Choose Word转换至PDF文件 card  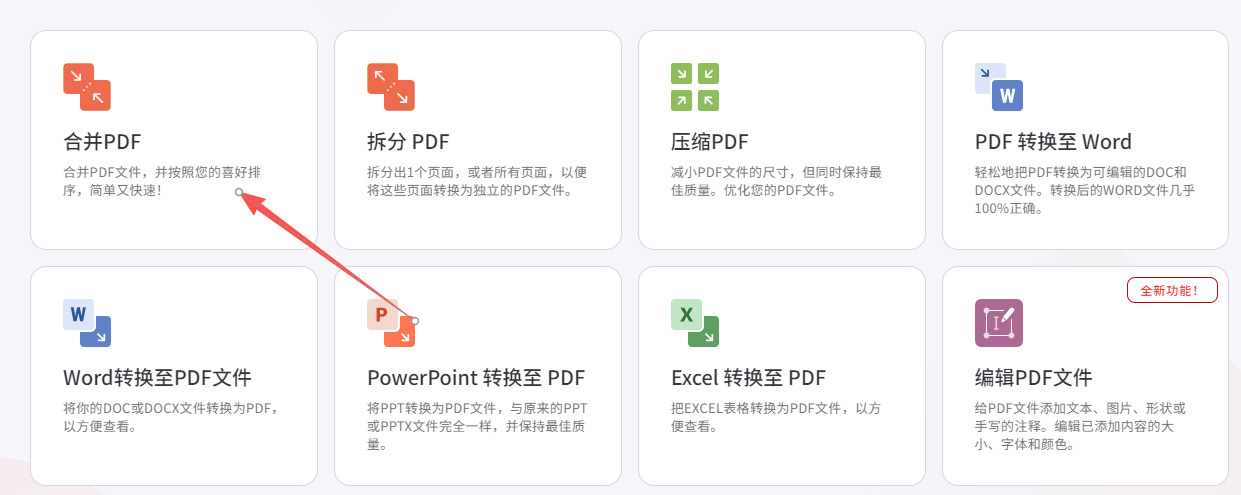point(173,377)
